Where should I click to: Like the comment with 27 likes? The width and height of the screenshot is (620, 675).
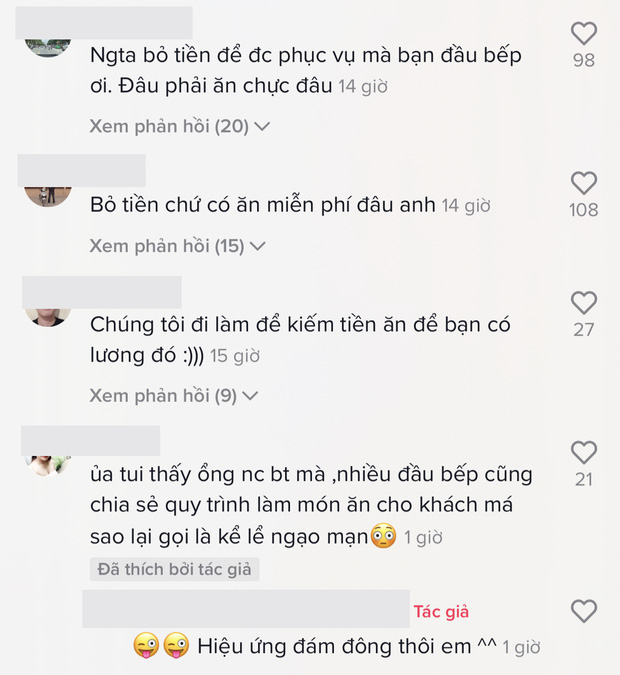click(x=584, y=303)
